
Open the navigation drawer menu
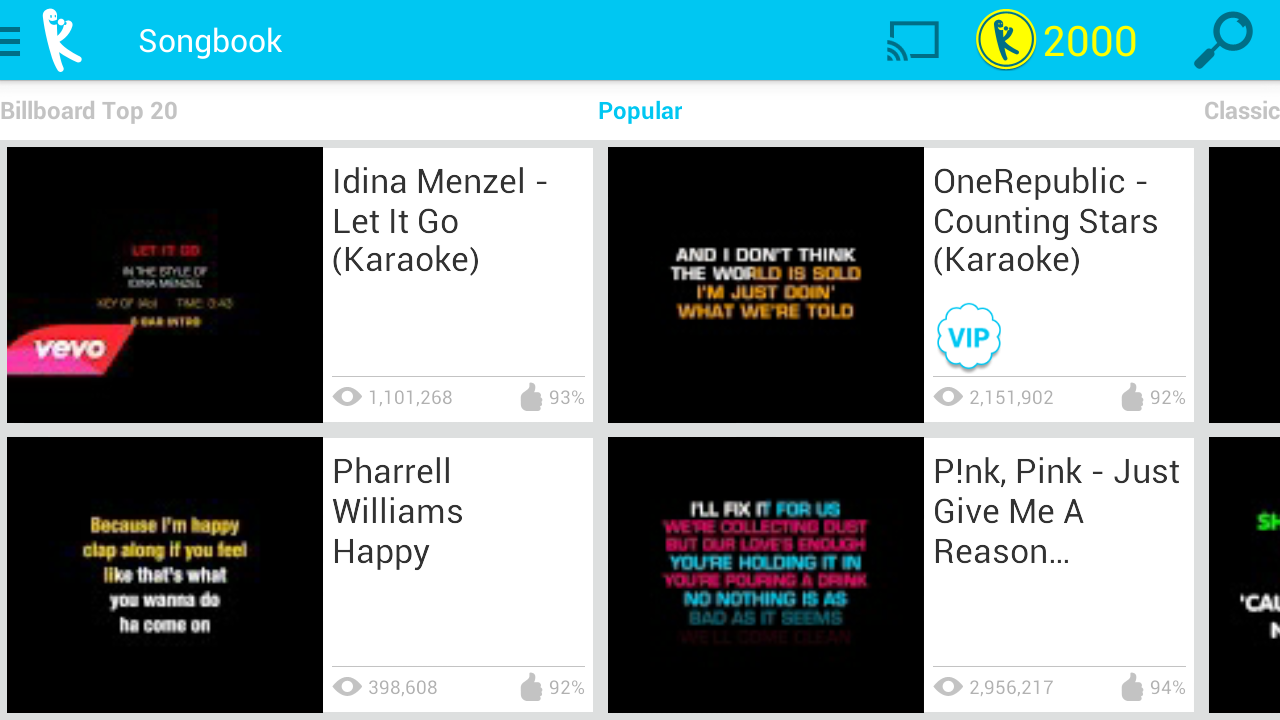pyautogui.click(x=12, y=41)
